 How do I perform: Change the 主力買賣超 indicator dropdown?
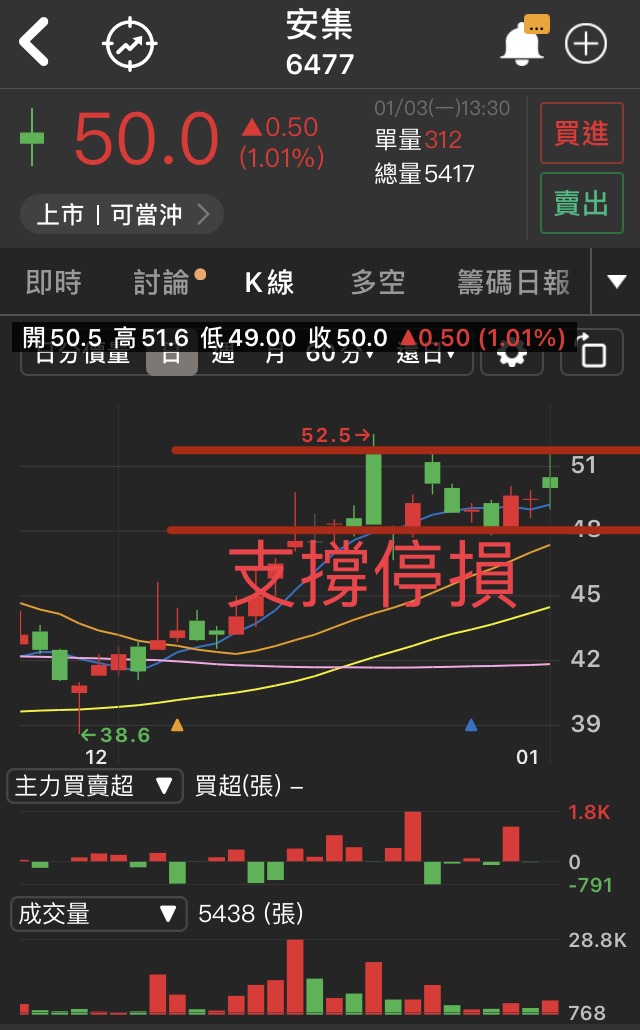click(x=95, y=786)
